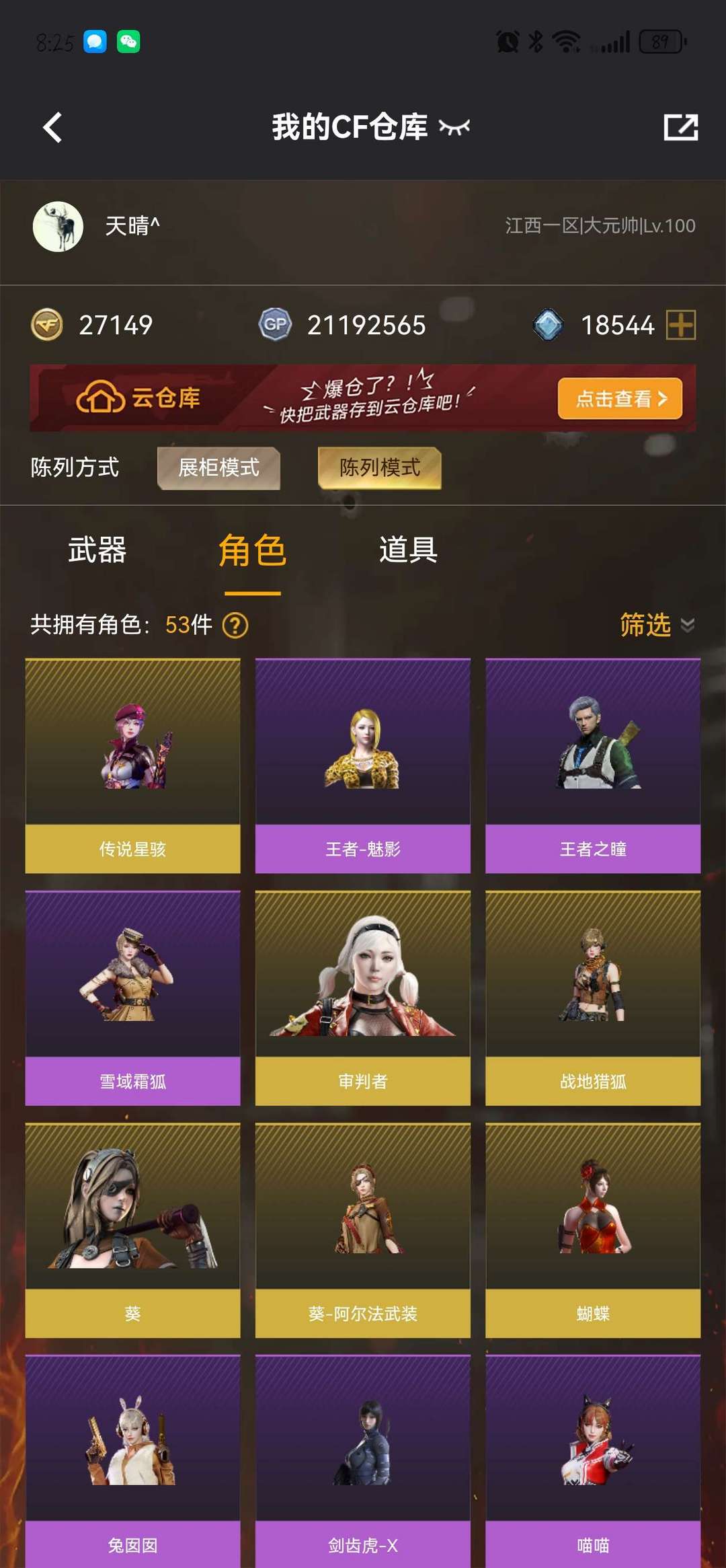This screenshot has width=726, height=1568.
Task: Open the 葵-阿尔法武装 character card
Action: 362,1230
